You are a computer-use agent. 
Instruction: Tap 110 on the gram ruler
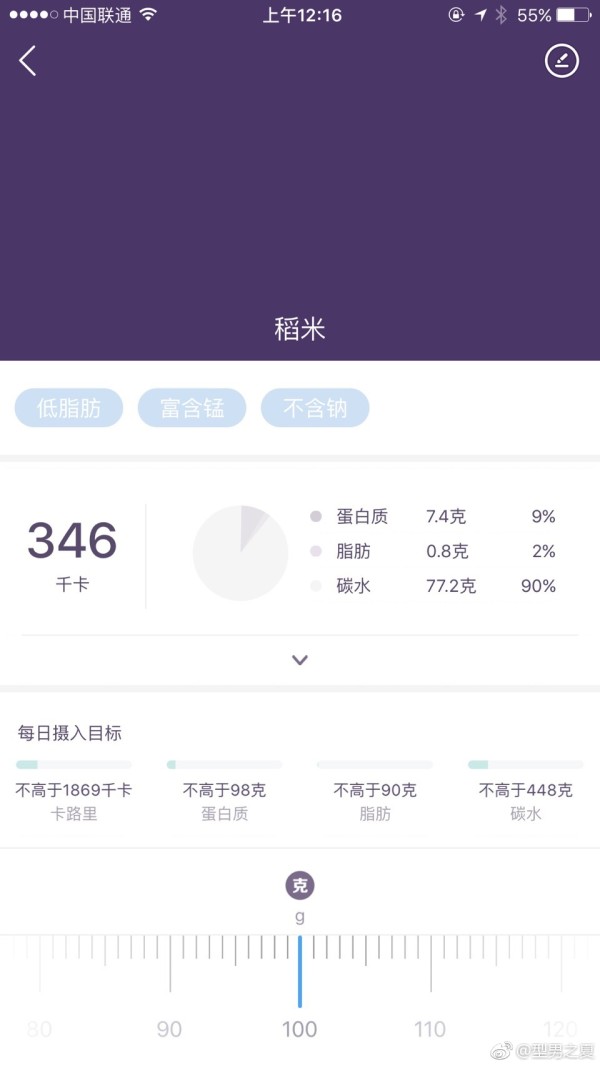point(430,1028)
